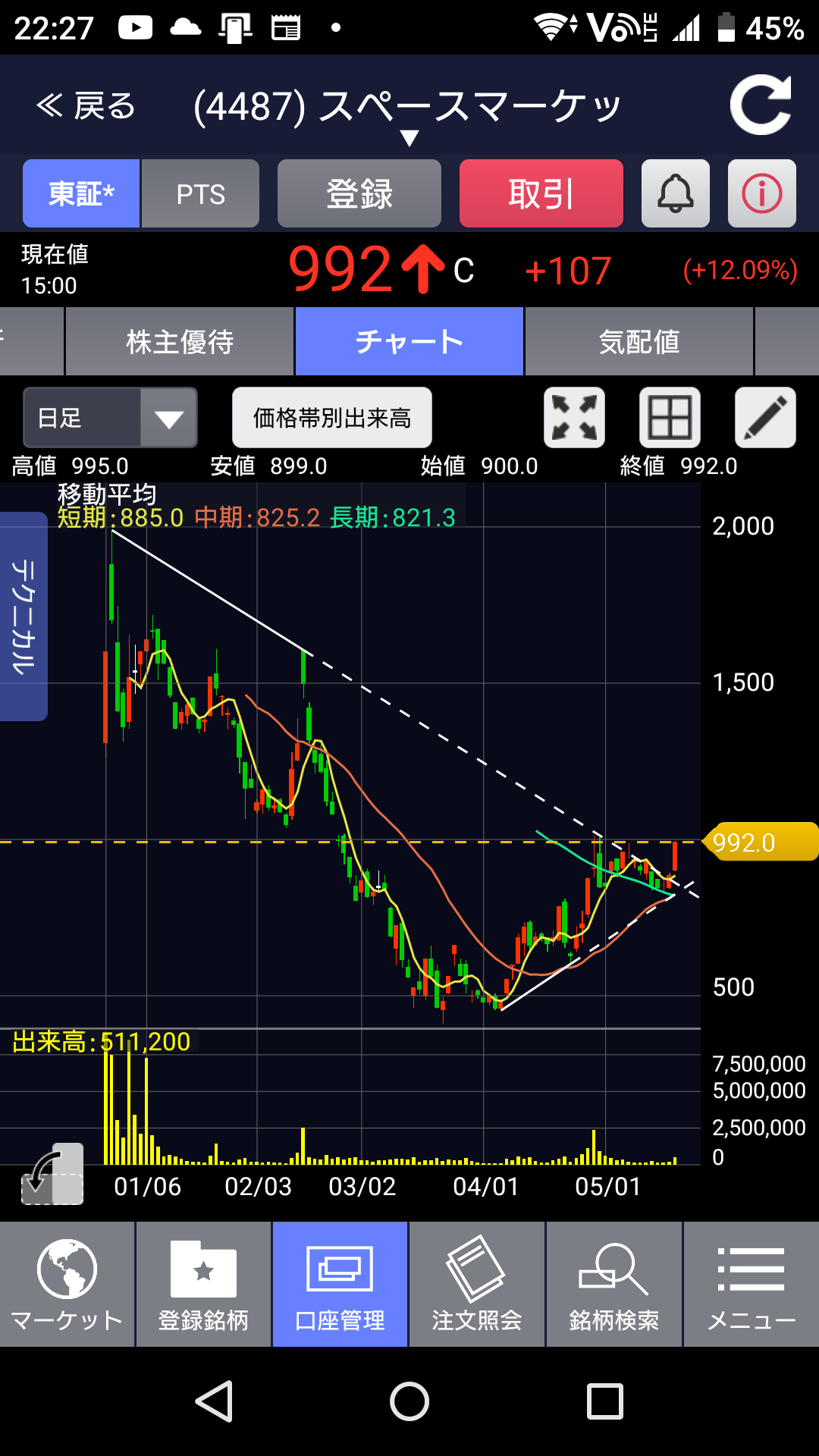Open the テクニカル side panel
Image resolution: width=819 pixels, height=1456 pixels.
pyautogui.click(x=24, y=616)
